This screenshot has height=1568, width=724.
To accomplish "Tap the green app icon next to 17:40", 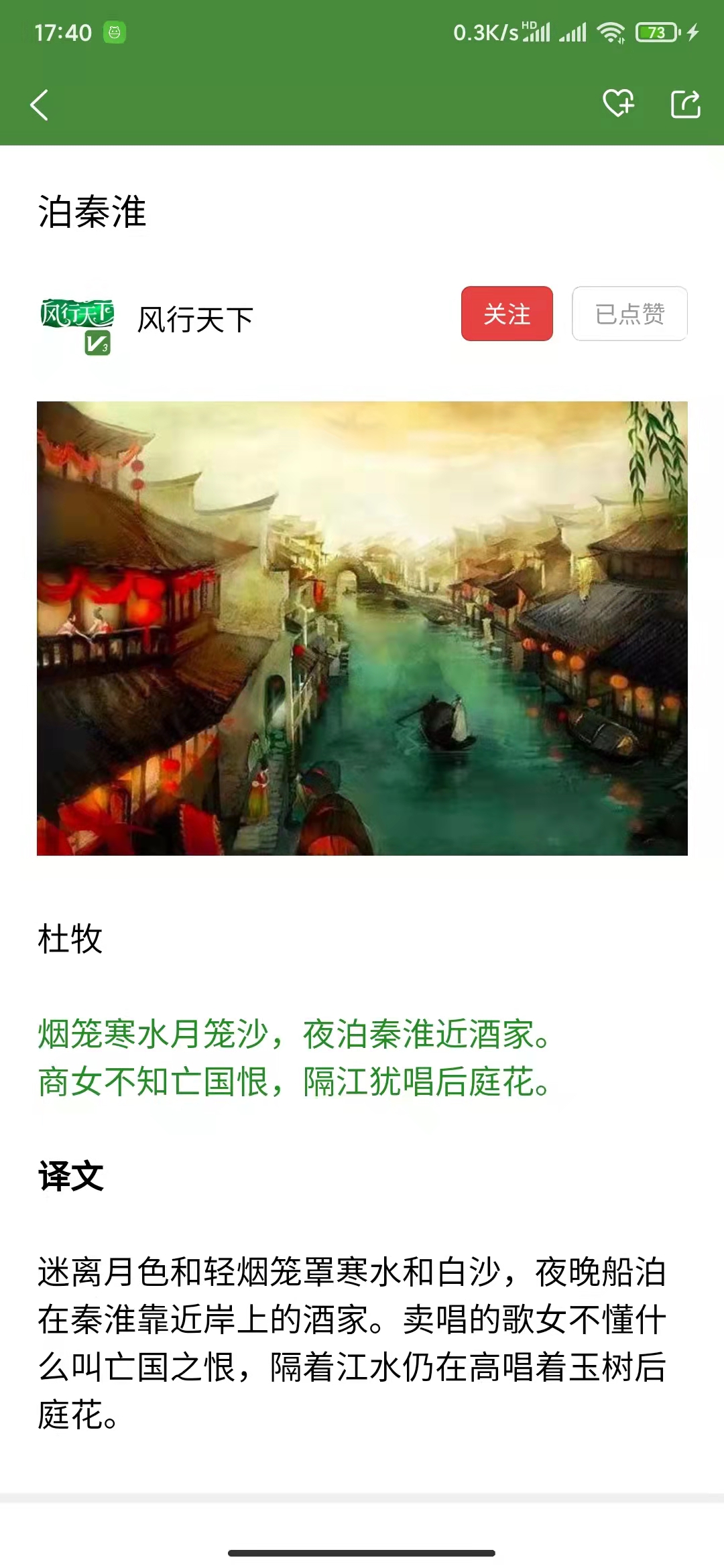I will tap(114, 30).
